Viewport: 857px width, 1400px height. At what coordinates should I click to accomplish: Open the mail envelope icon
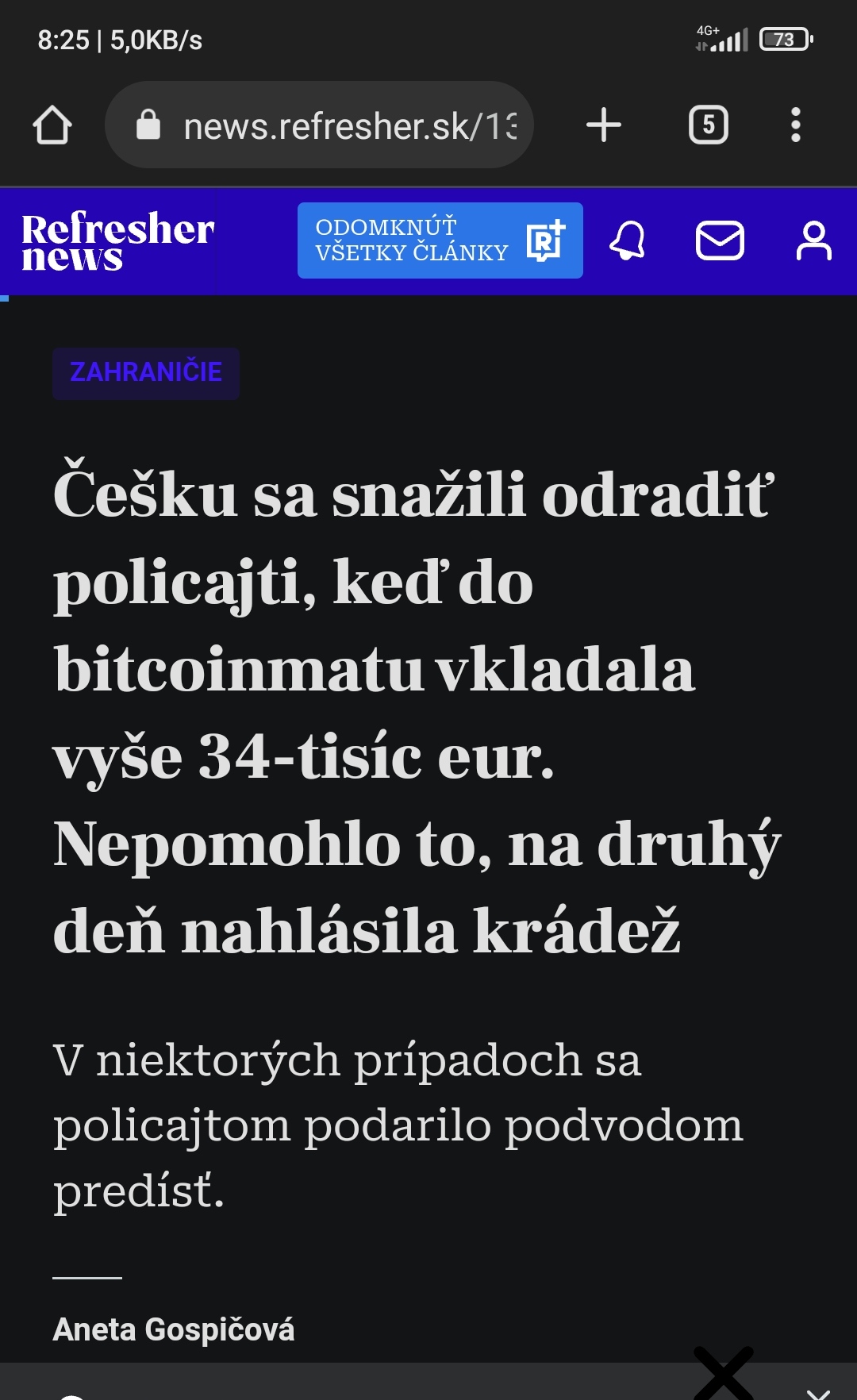[x=720, y=240]
